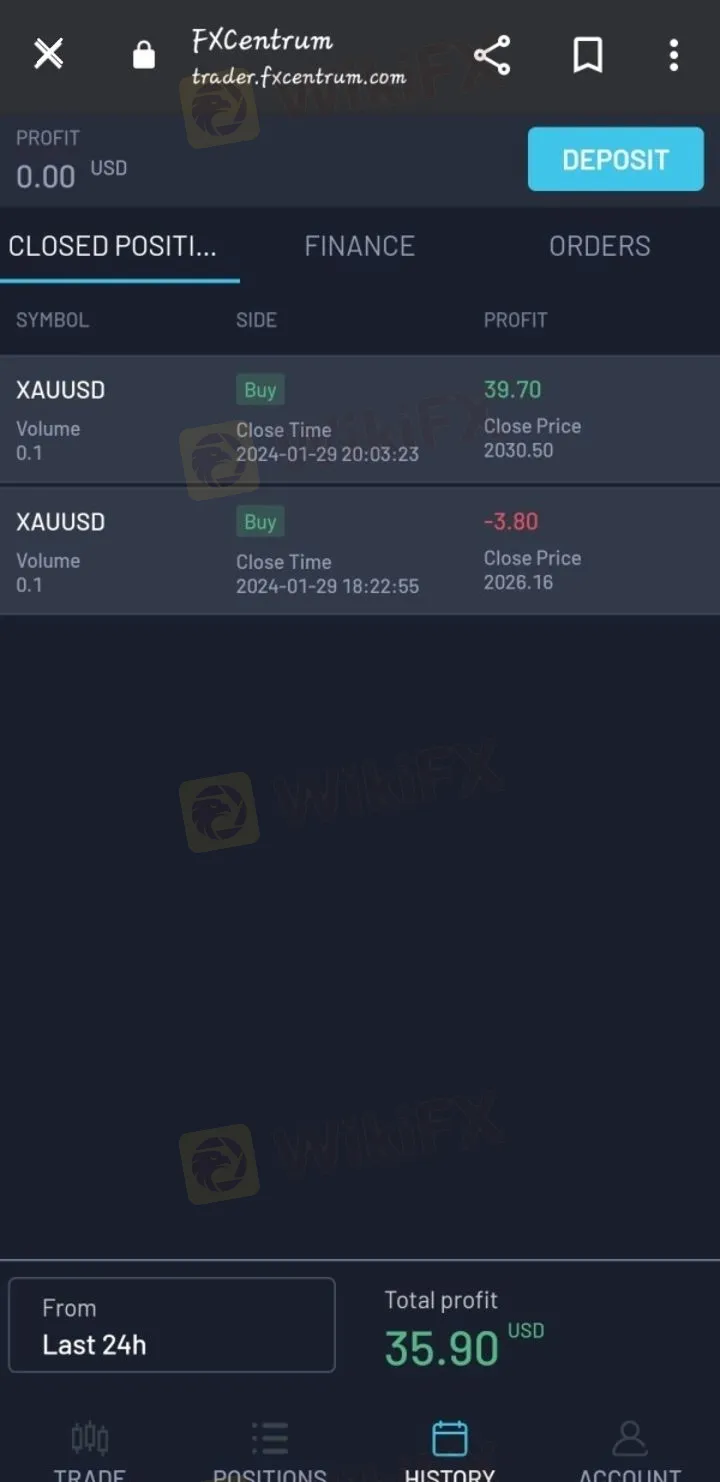The width and height of the screenshot is (720, 1482).
Task: Select the History tab
Action: point(449,1450)
